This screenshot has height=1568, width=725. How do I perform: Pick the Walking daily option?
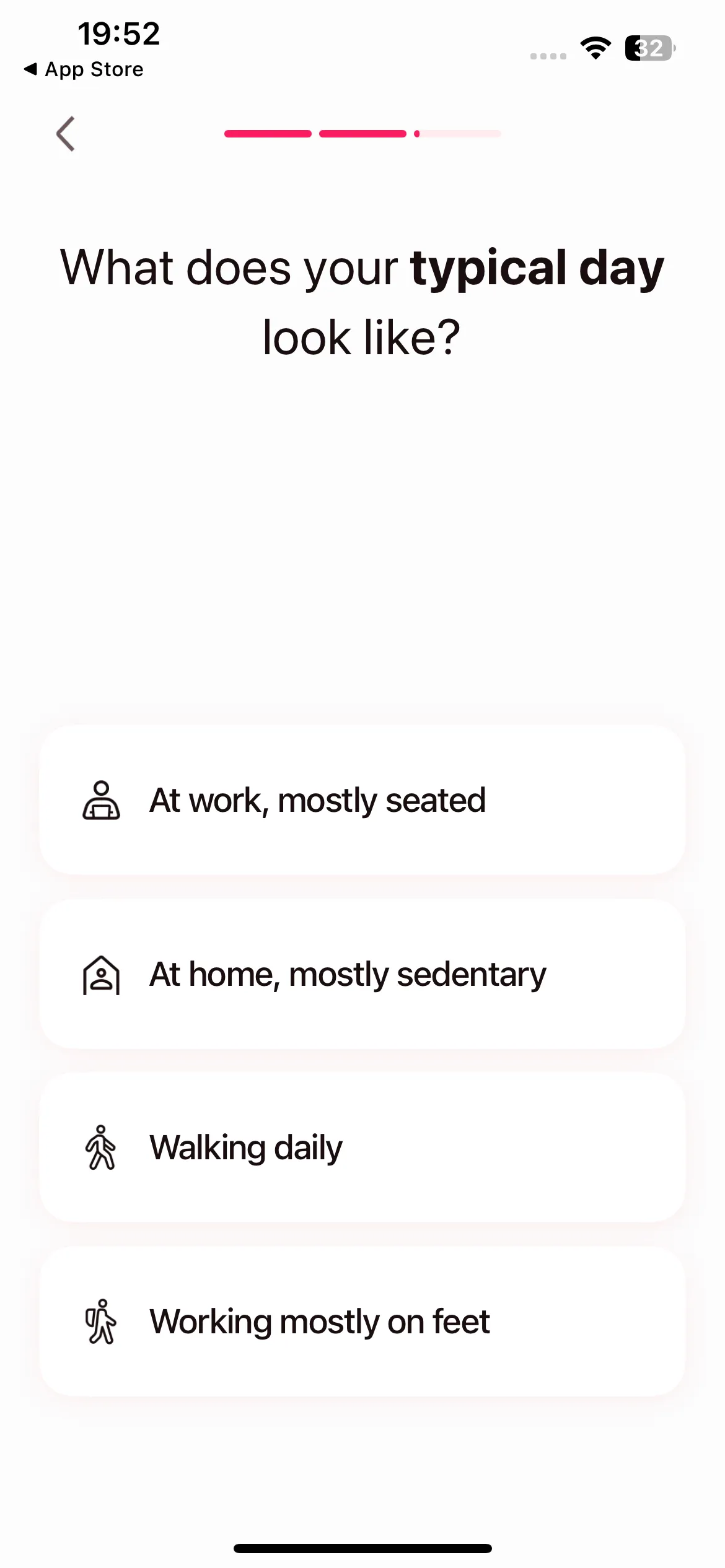pos(362,1148)
